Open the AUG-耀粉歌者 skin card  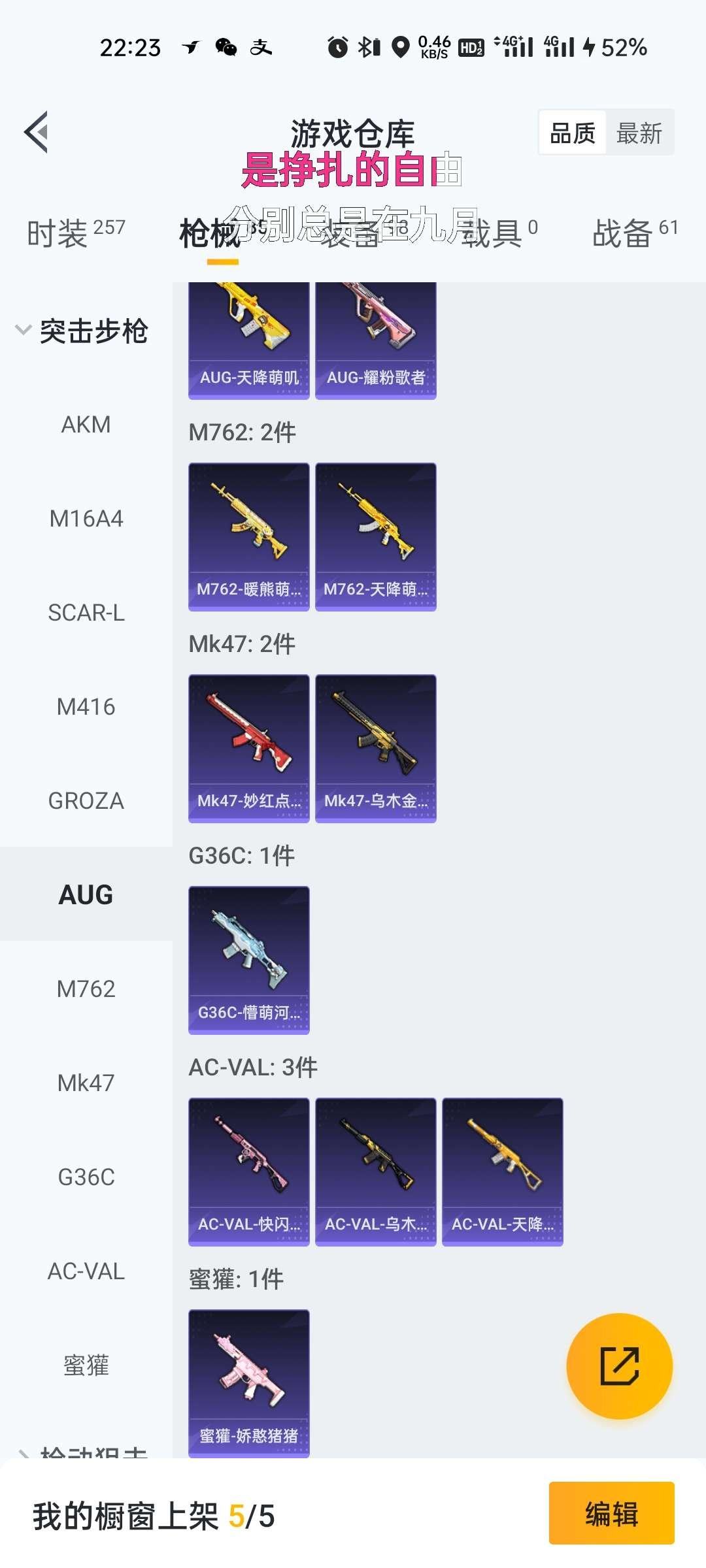[375, 340]
